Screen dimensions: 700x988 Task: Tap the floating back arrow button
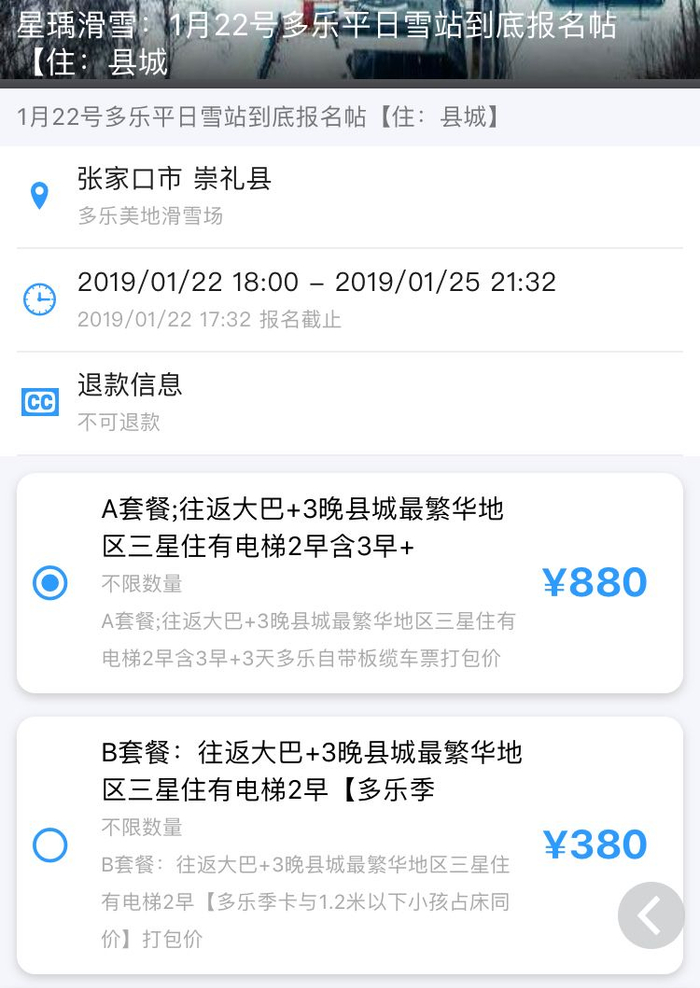coord(651,915)
